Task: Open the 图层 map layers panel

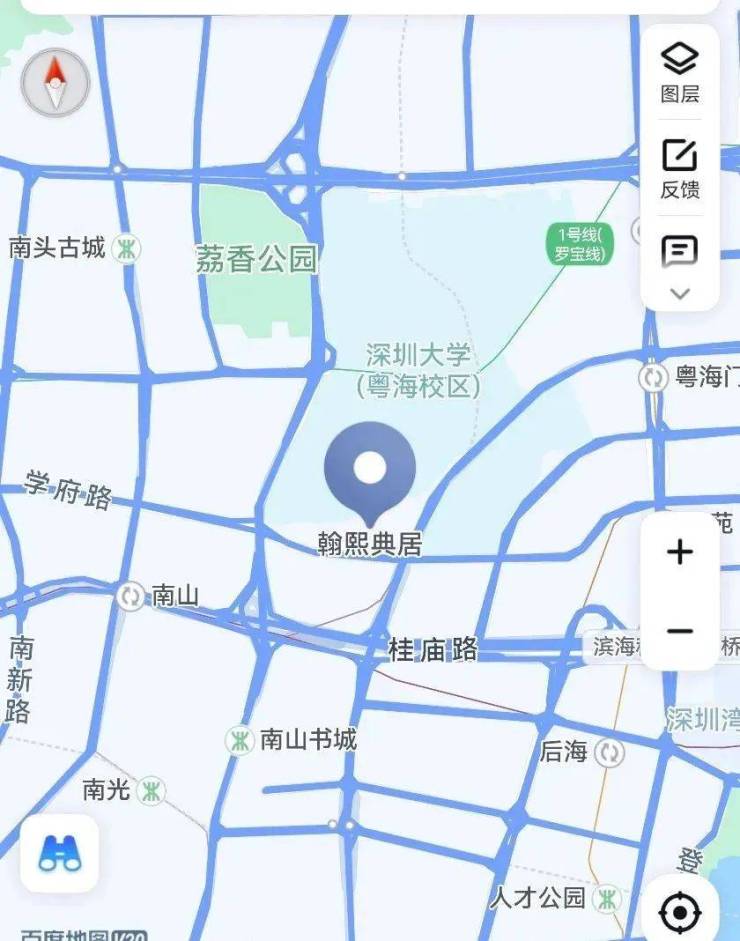Action: [680, 72]
